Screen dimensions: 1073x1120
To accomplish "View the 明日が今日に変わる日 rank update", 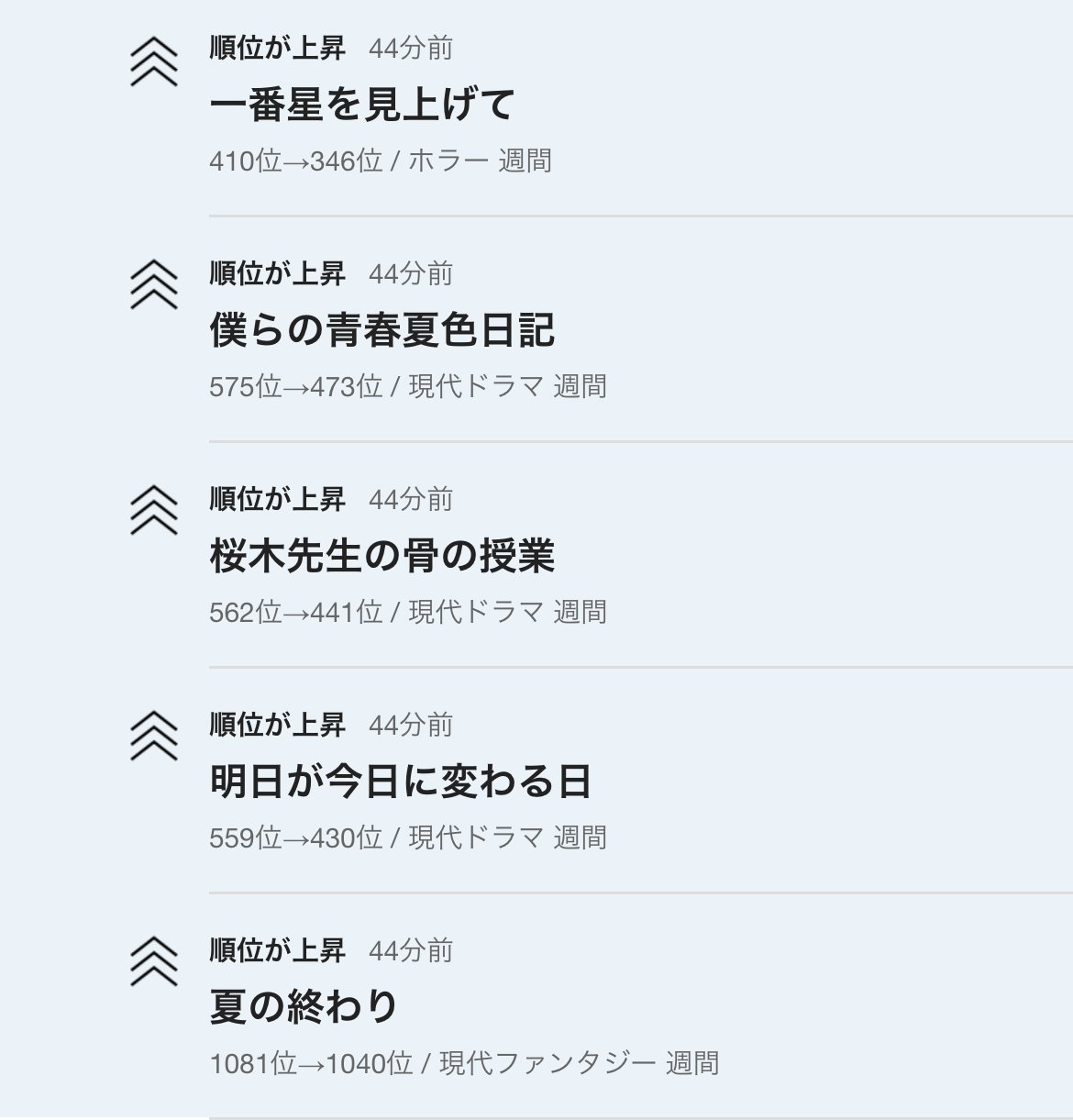I will coord(400,782).
